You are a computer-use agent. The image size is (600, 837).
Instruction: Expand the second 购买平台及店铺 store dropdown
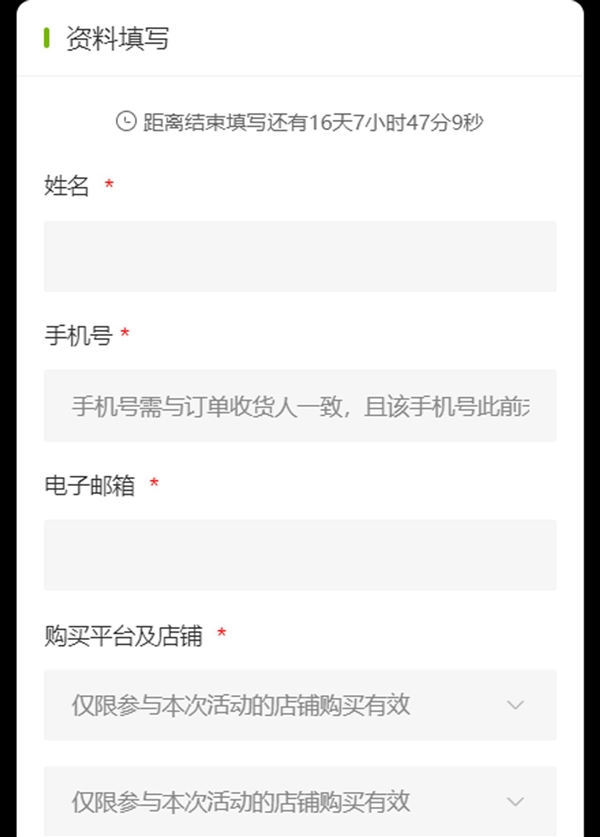300,801
